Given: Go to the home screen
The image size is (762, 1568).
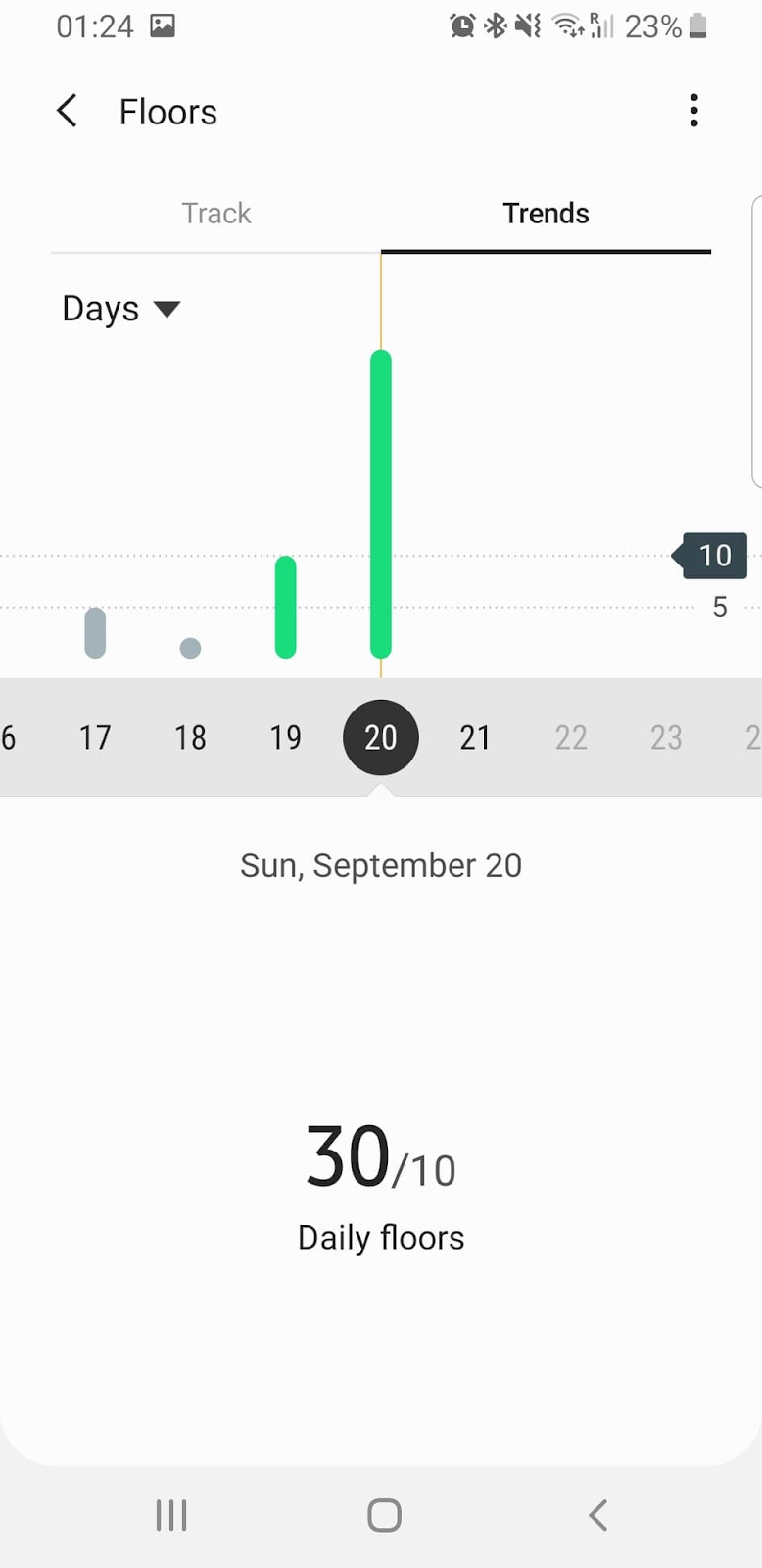Looking at the screenshot, I should click(x=384, y=1515).
